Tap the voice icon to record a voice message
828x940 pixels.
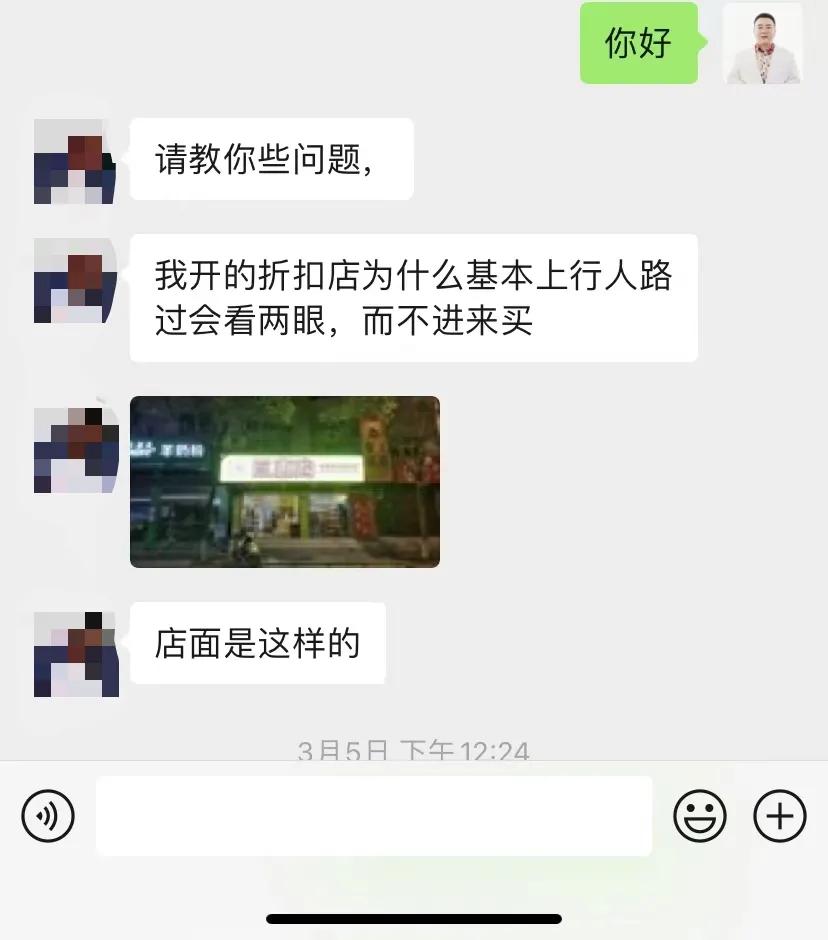(x=47, y=816)
